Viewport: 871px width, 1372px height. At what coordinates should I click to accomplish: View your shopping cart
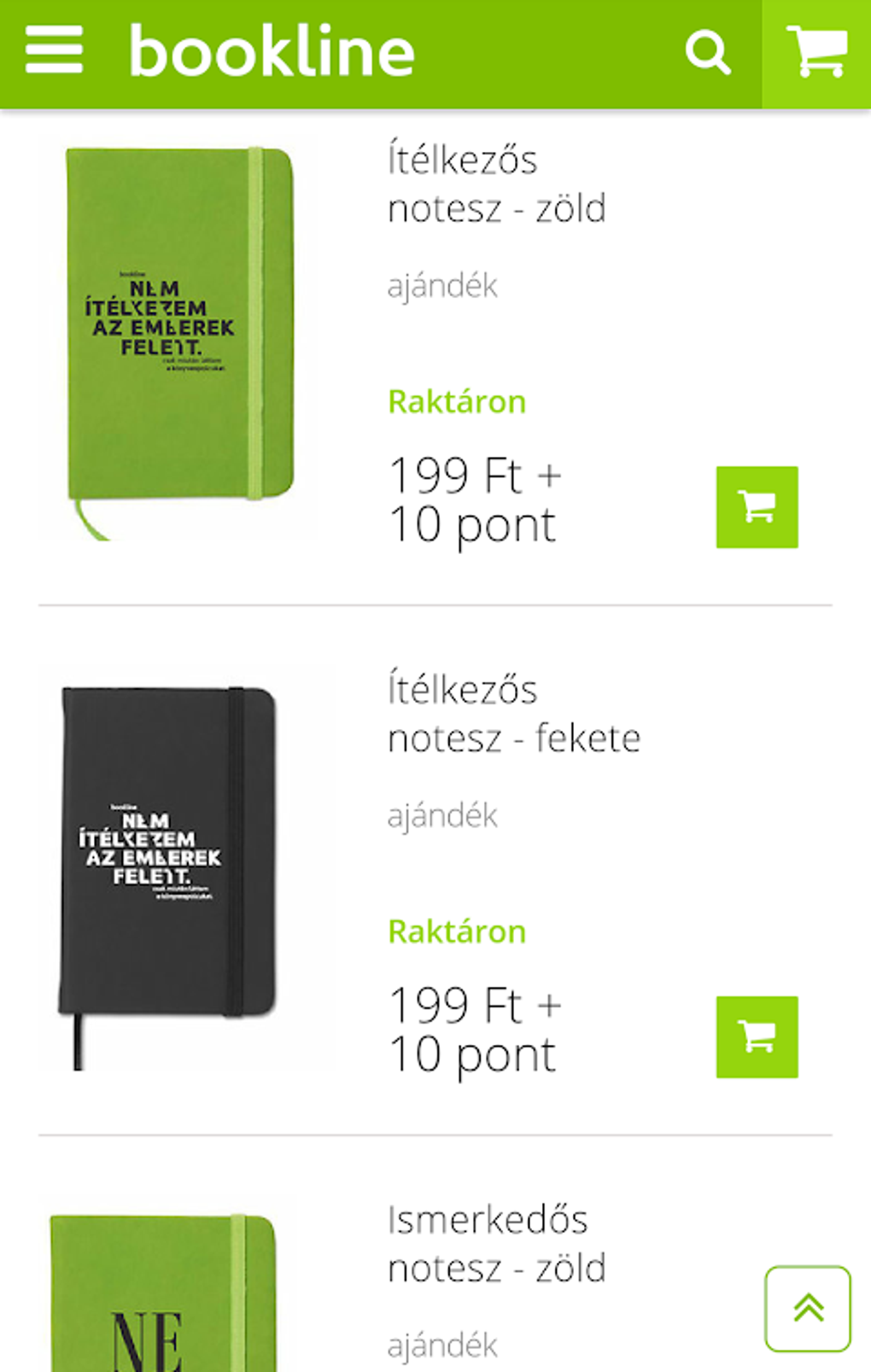click(x=815, y=53)
